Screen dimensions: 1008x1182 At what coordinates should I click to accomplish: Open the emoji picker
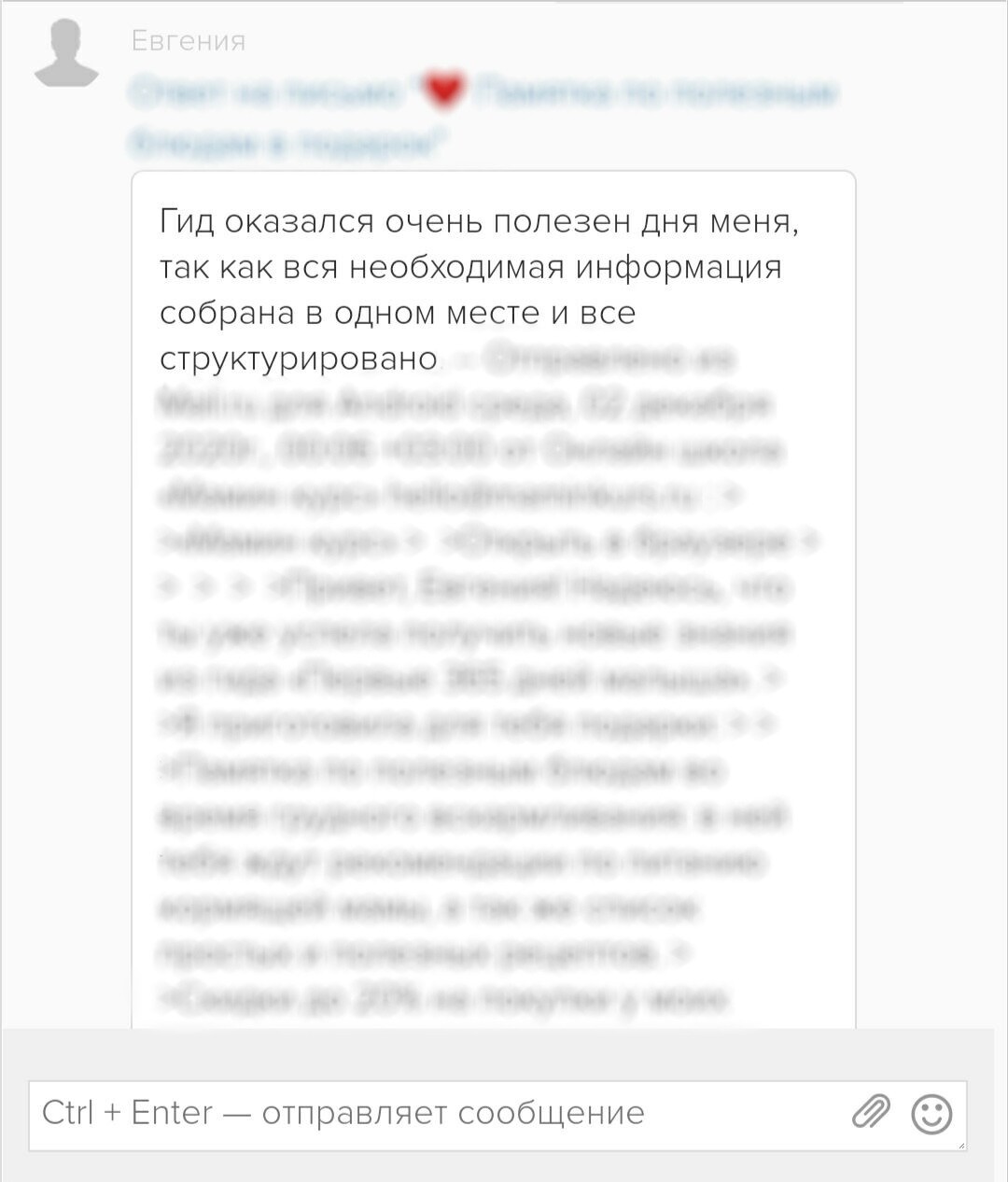pyautogui.click(x=931, y=1114)
